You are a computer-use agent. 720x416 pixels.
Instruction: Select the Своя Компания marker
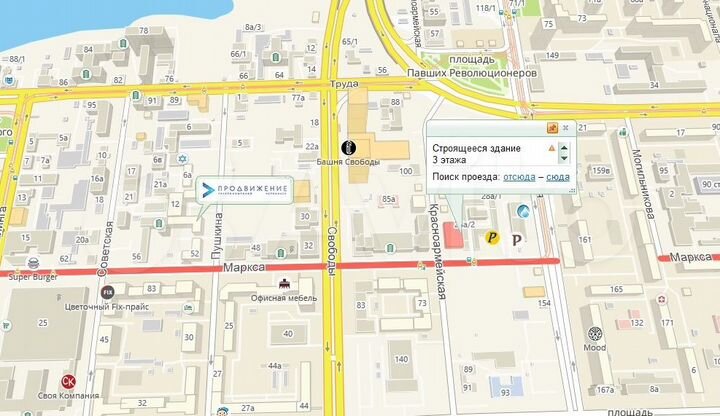[69, 381]
